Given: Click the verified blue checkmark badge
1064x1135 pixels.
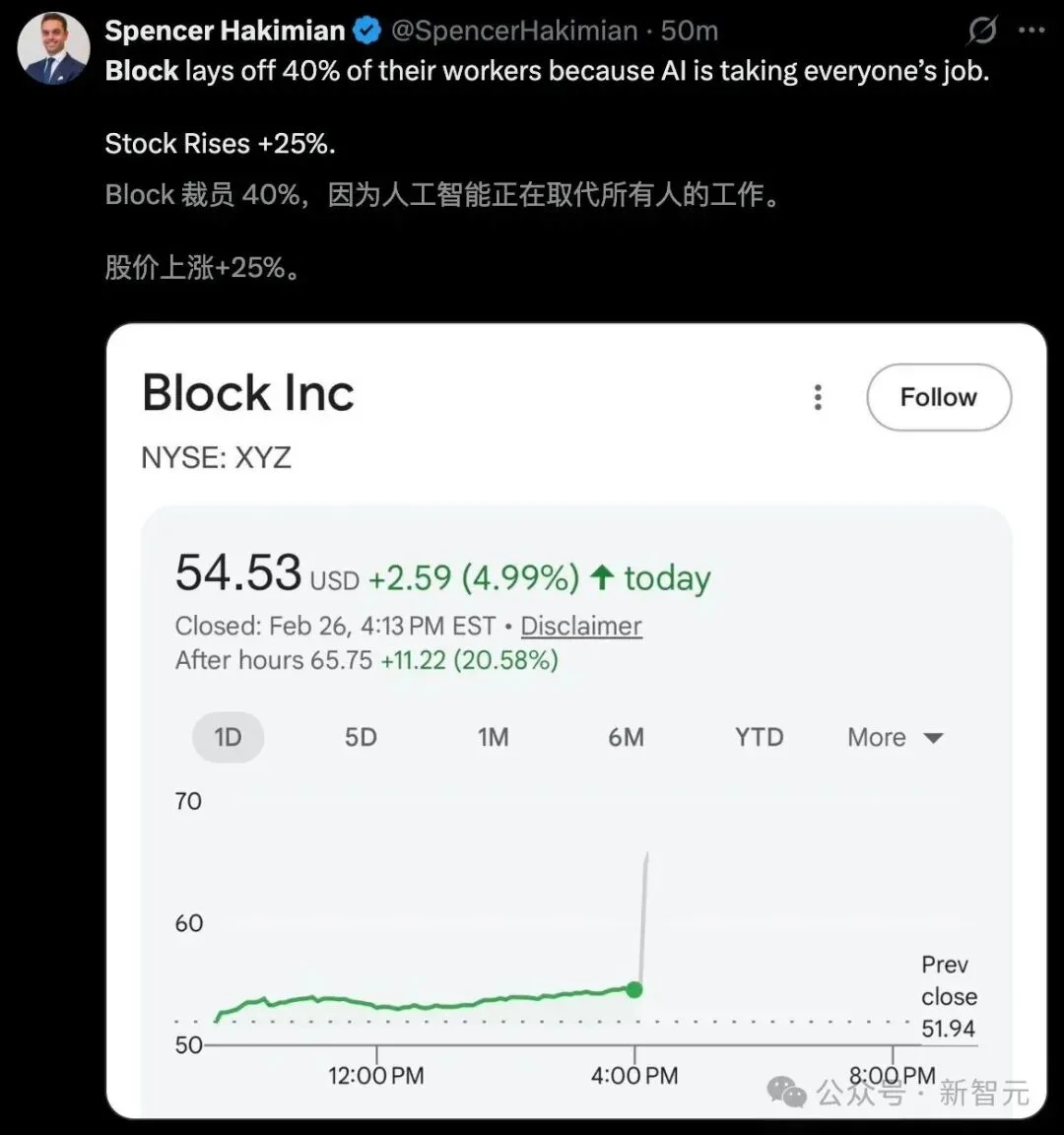Looking at the screenshot, I should point(366,31).
